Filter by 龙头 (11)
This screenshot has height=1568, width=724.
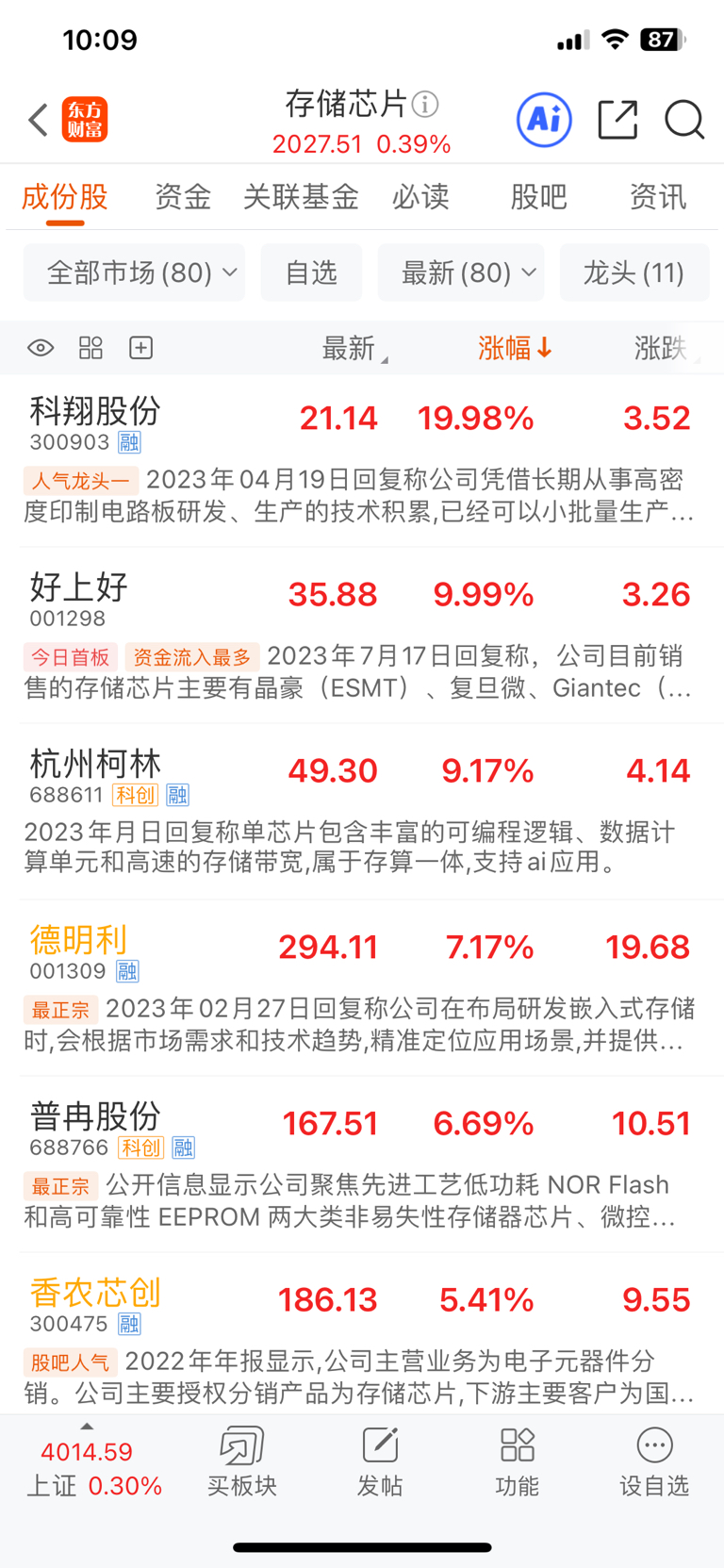click(633, 272)
